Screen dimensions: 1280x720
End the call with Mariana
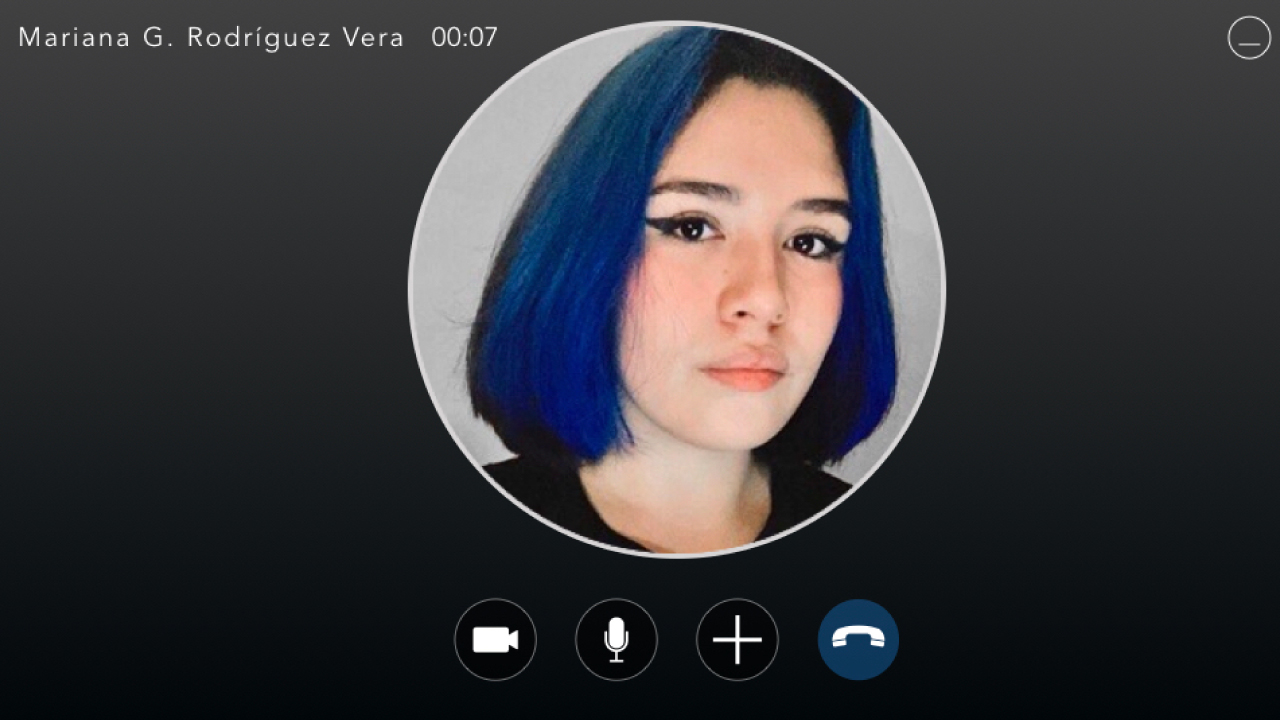click(858, 640)
